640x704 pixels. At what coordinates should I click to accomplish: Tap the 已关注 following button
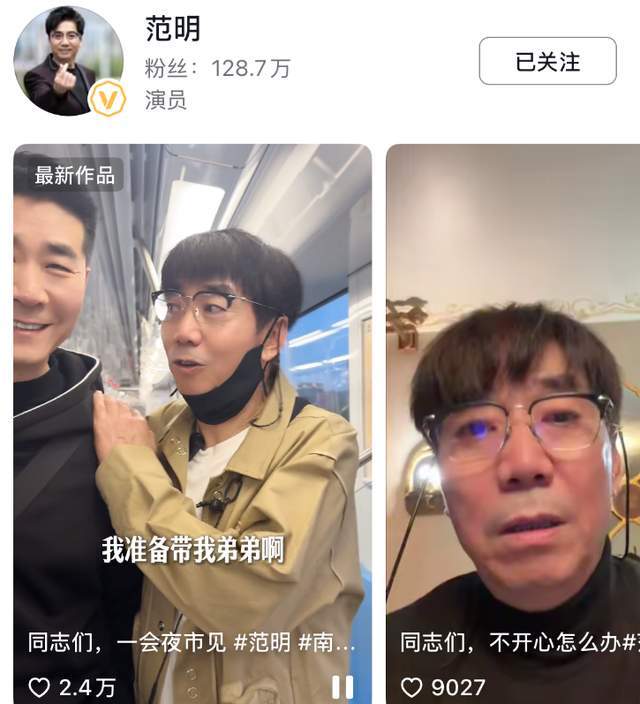click(547, 61)
